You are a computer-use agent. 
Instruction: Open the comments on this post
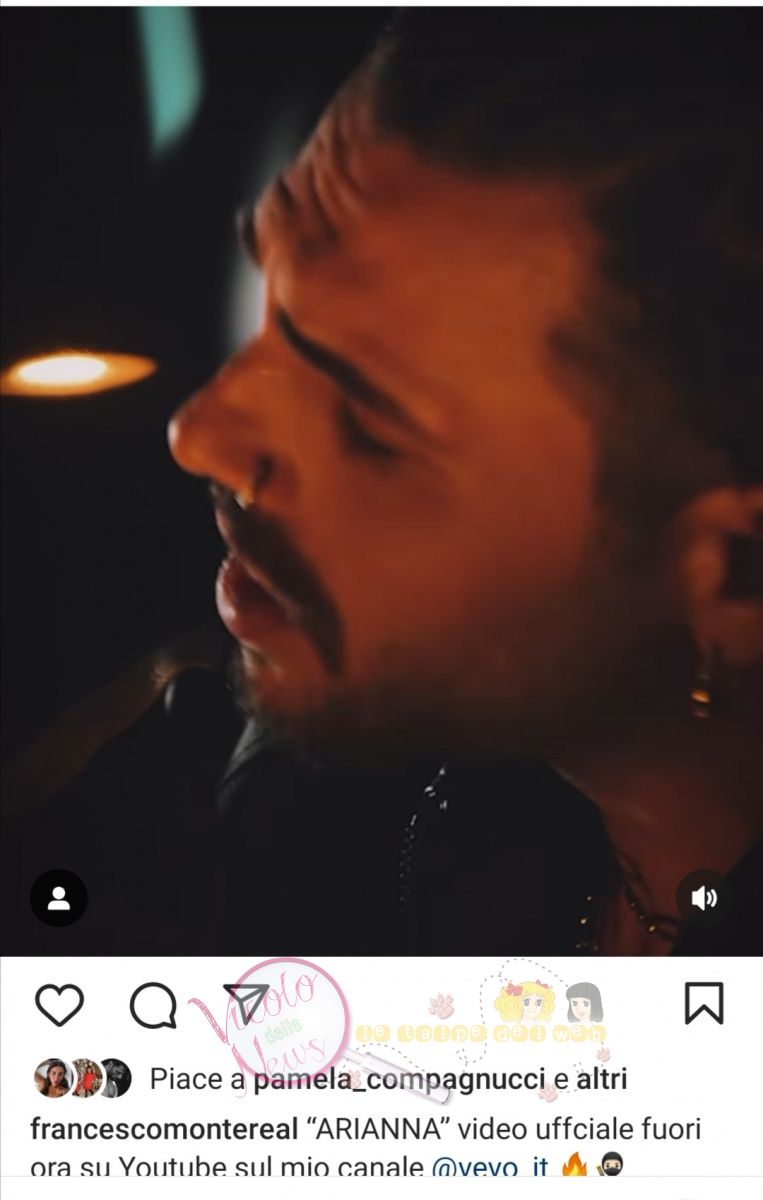tap(153, 1005)
